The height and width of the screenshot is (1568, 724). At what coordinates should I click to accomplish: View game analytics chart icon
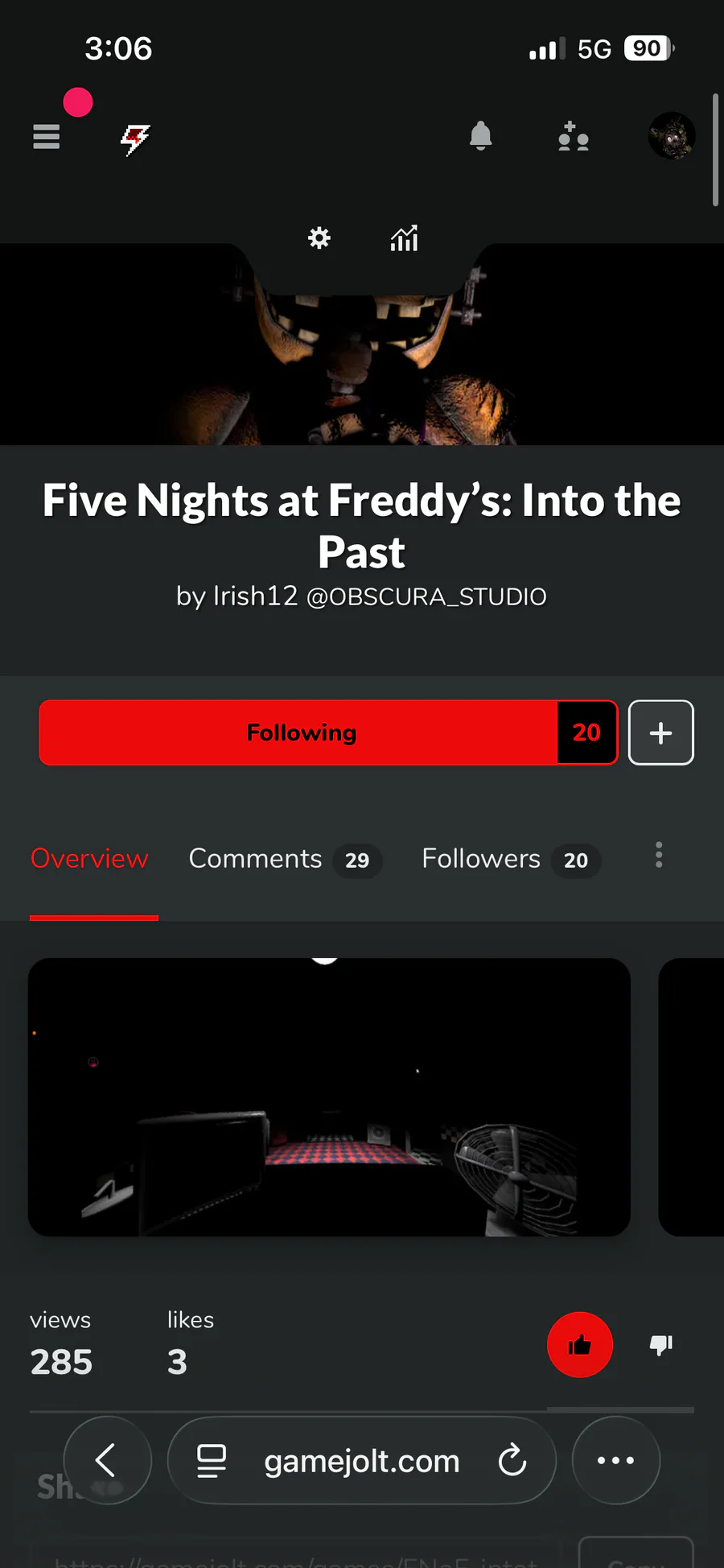[404, 238]
